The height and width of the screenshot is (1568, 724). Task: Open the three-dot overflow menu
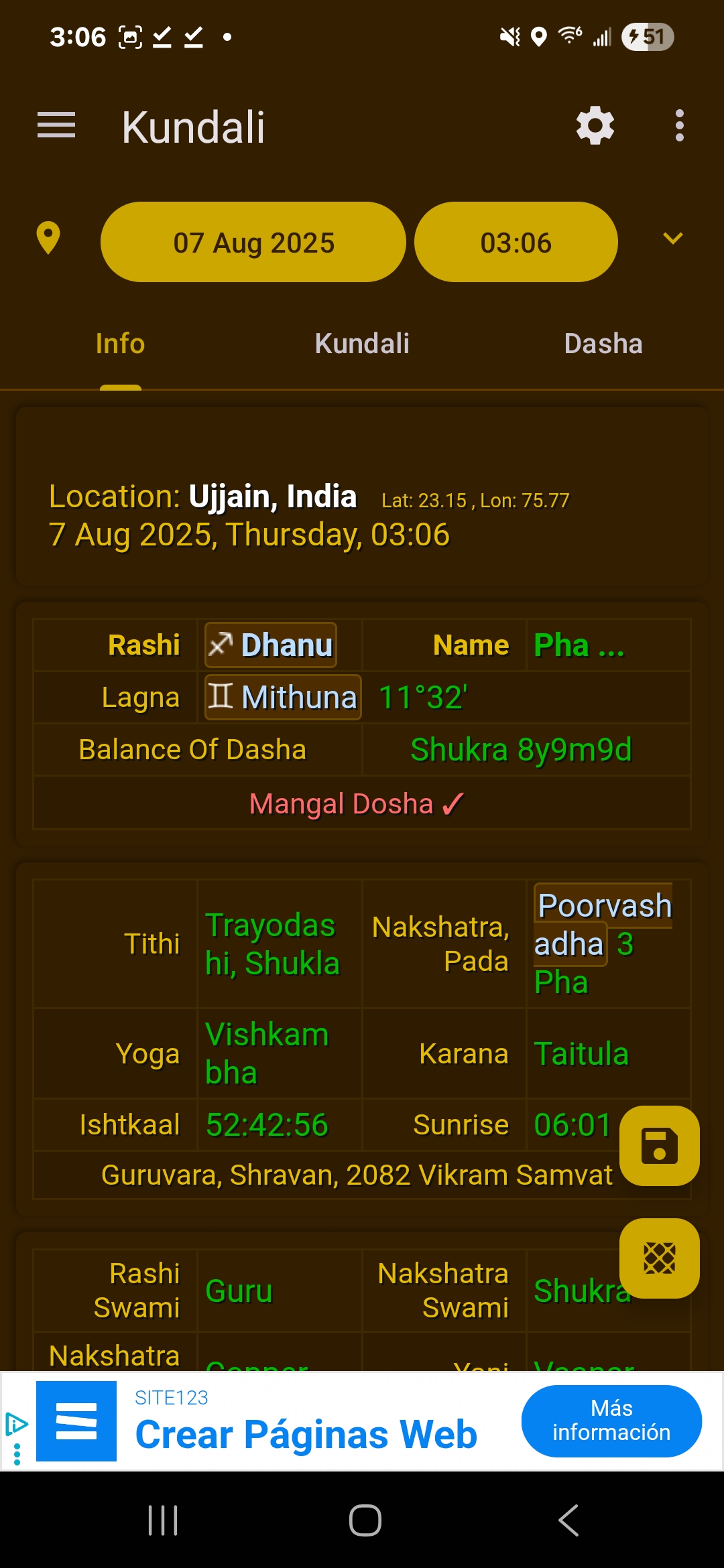coord(679,125)
